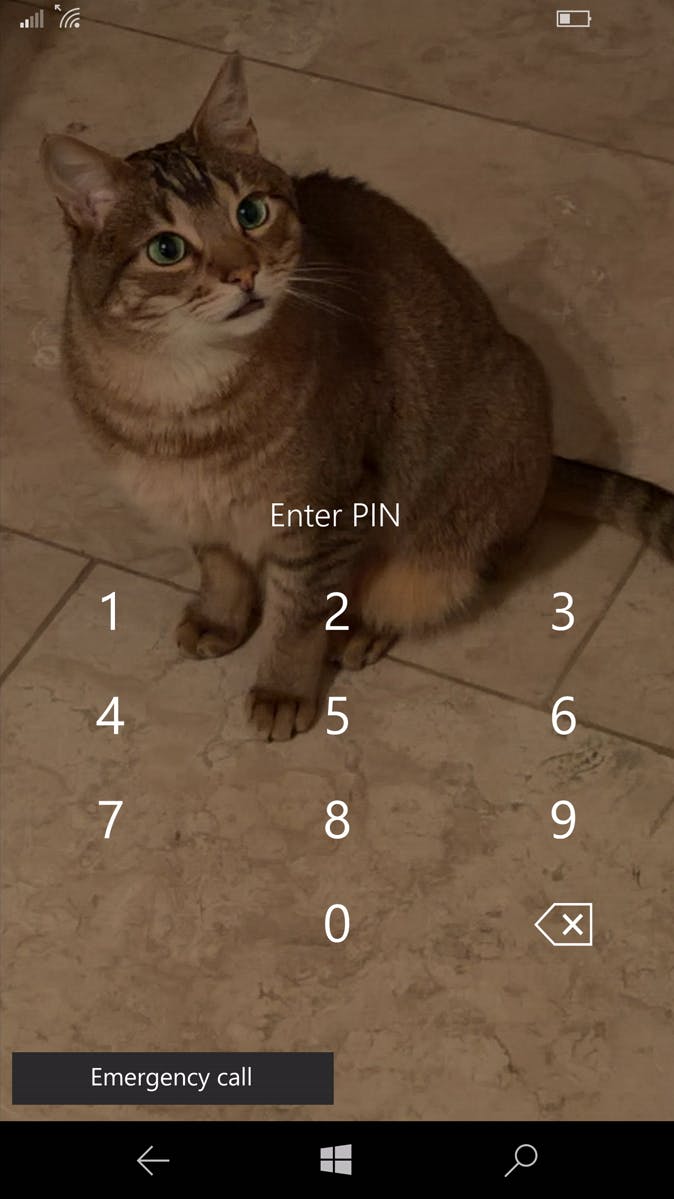Enter digit 5 for the PIN
The width and height of the screenshot is (674, 1199).
(x=337, y=716)
